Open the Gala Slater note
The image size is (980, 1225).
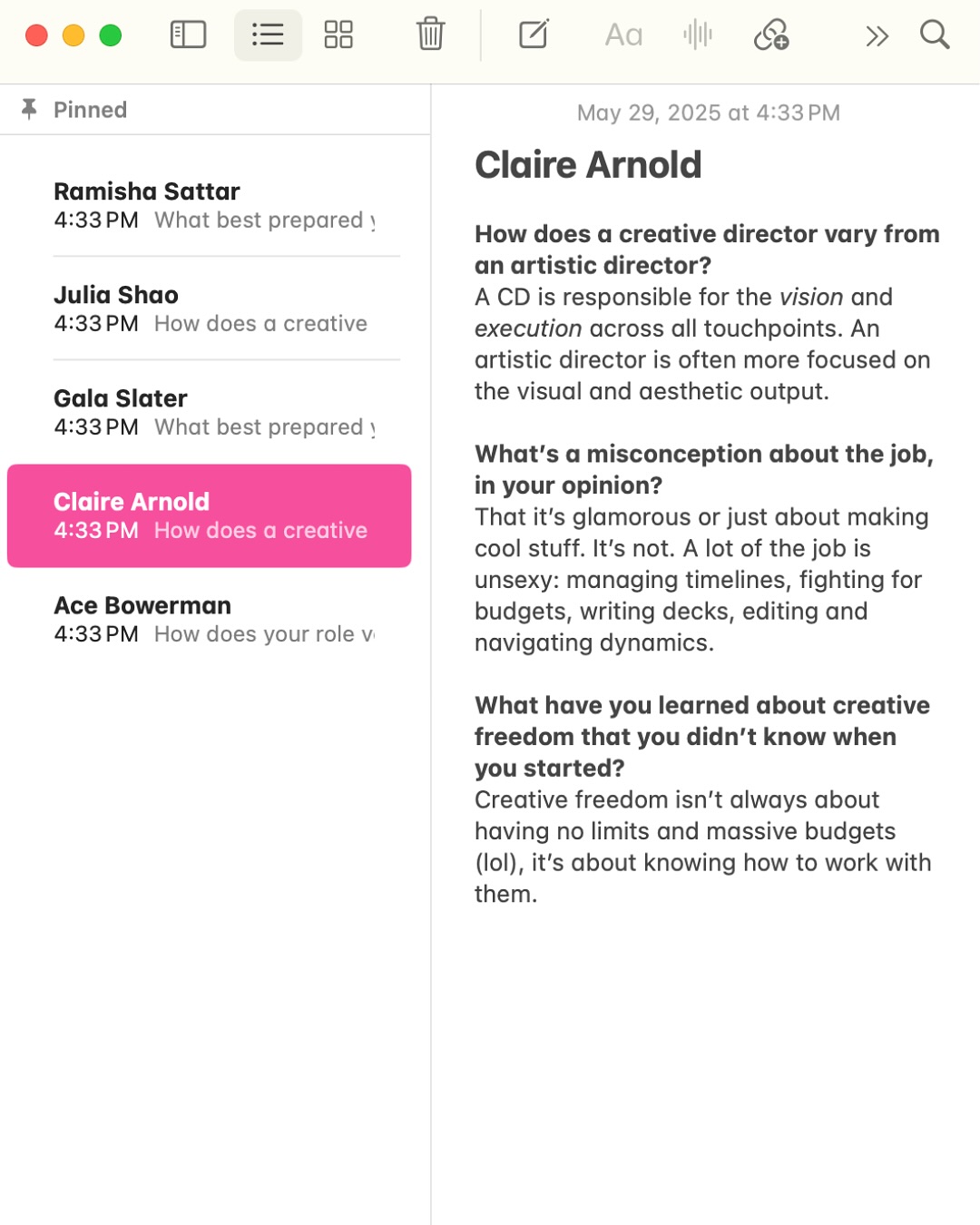[x=214, y=412]
